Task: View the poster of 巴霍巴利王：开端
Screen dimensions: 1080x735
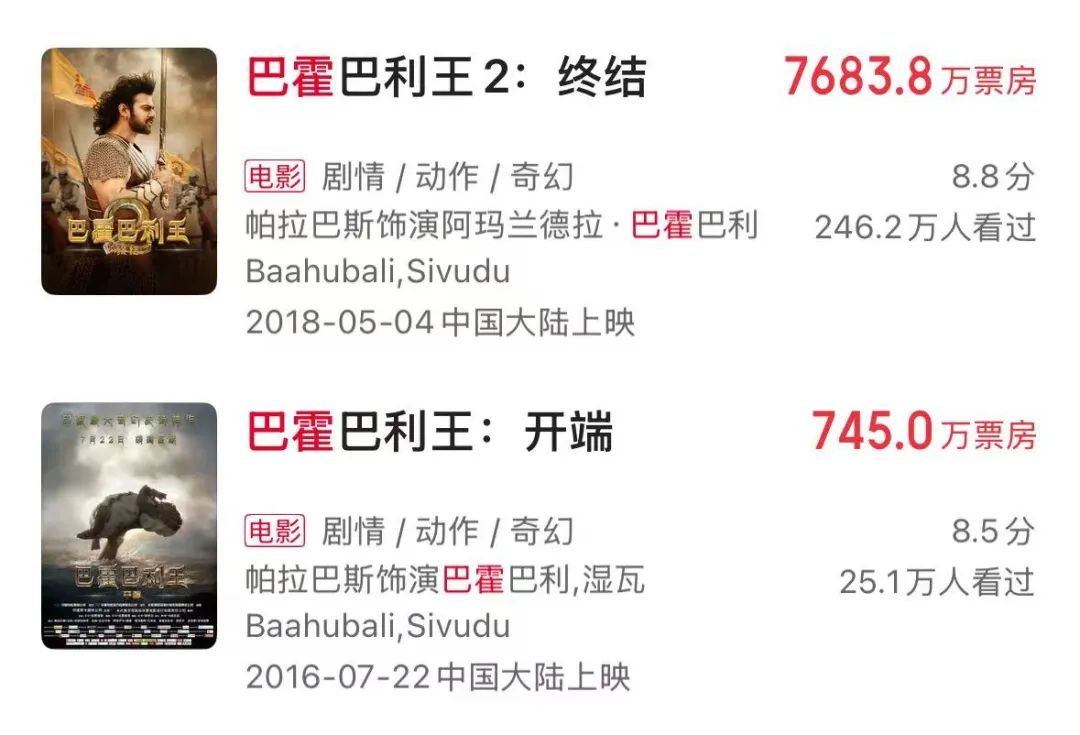Action: point(129,526)
